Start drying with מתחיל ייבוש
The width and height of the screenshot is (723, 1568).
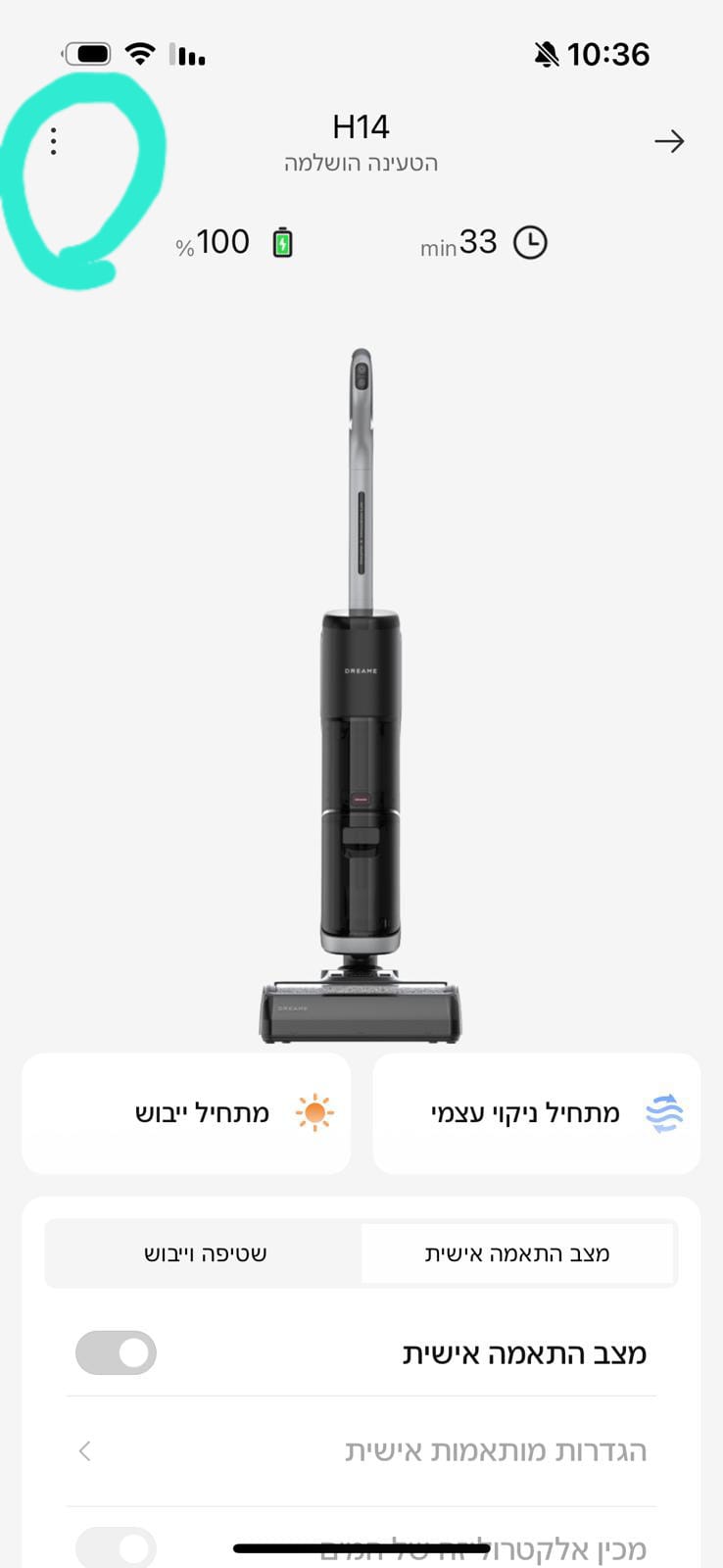click(186, 1113)
